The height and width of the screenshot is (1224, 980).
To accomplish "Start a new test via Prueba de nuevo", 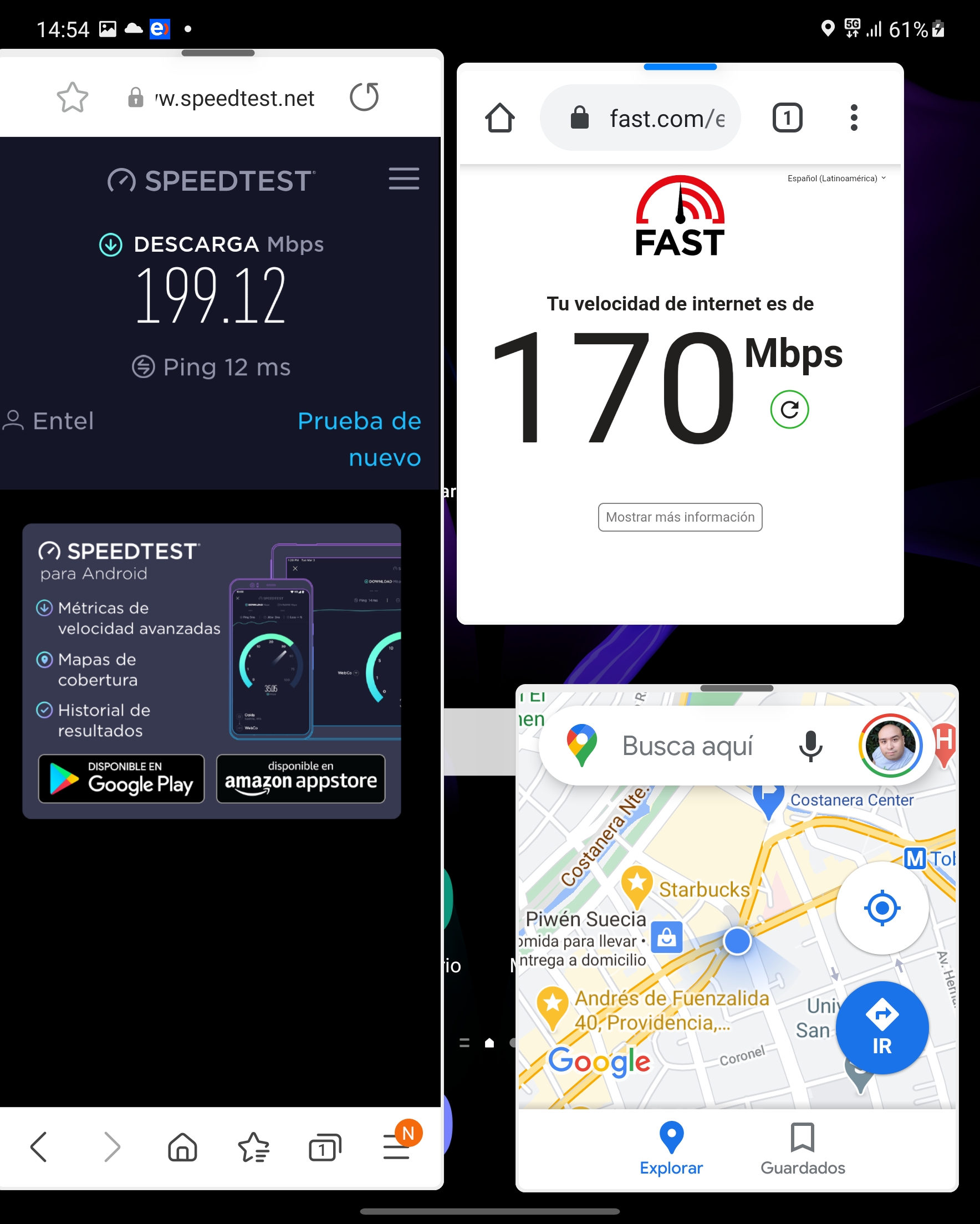I will 359,439.
